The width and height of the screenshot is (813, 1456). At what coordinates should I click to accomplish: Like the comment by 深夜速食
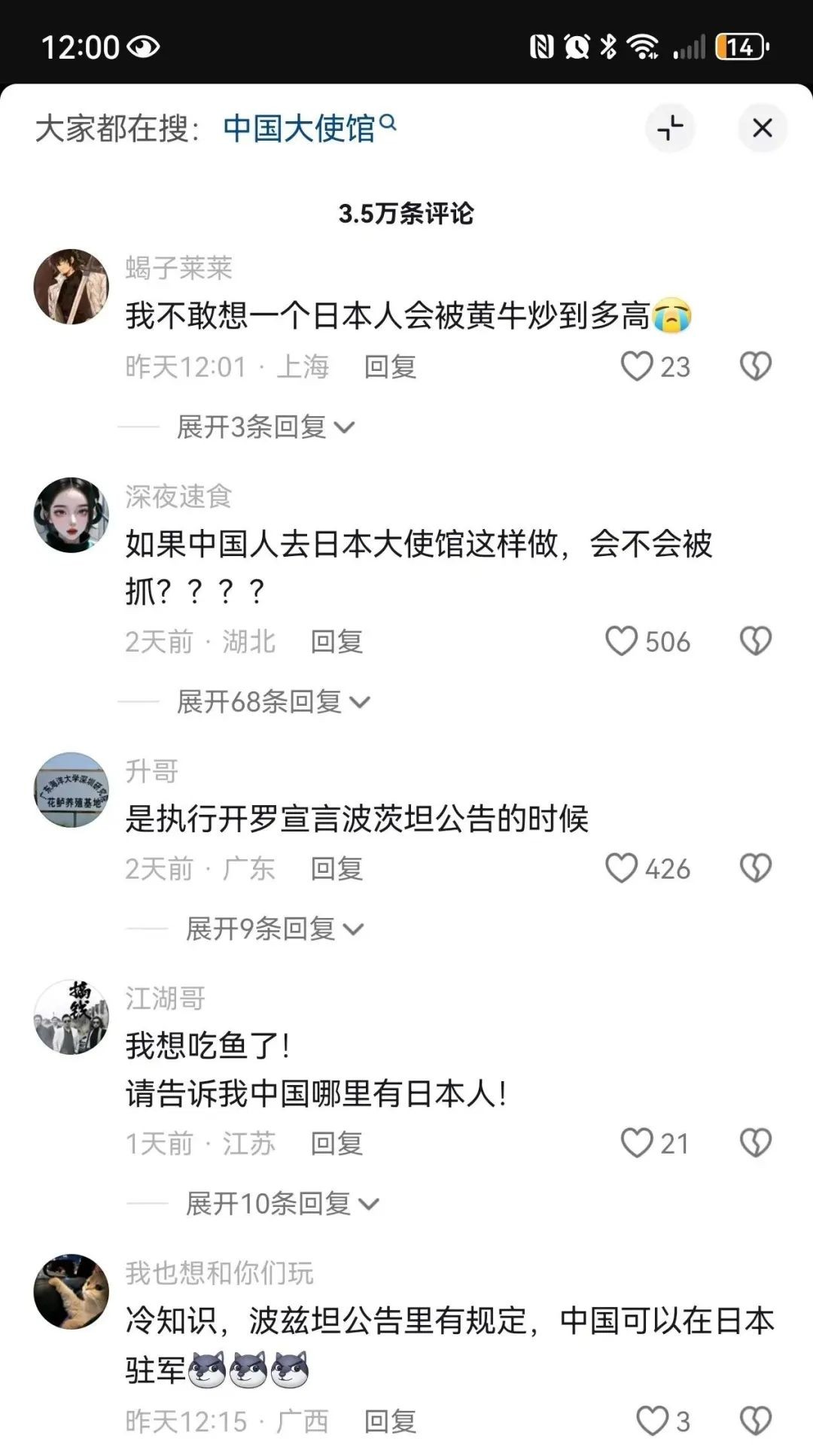(x=622, y=642)
